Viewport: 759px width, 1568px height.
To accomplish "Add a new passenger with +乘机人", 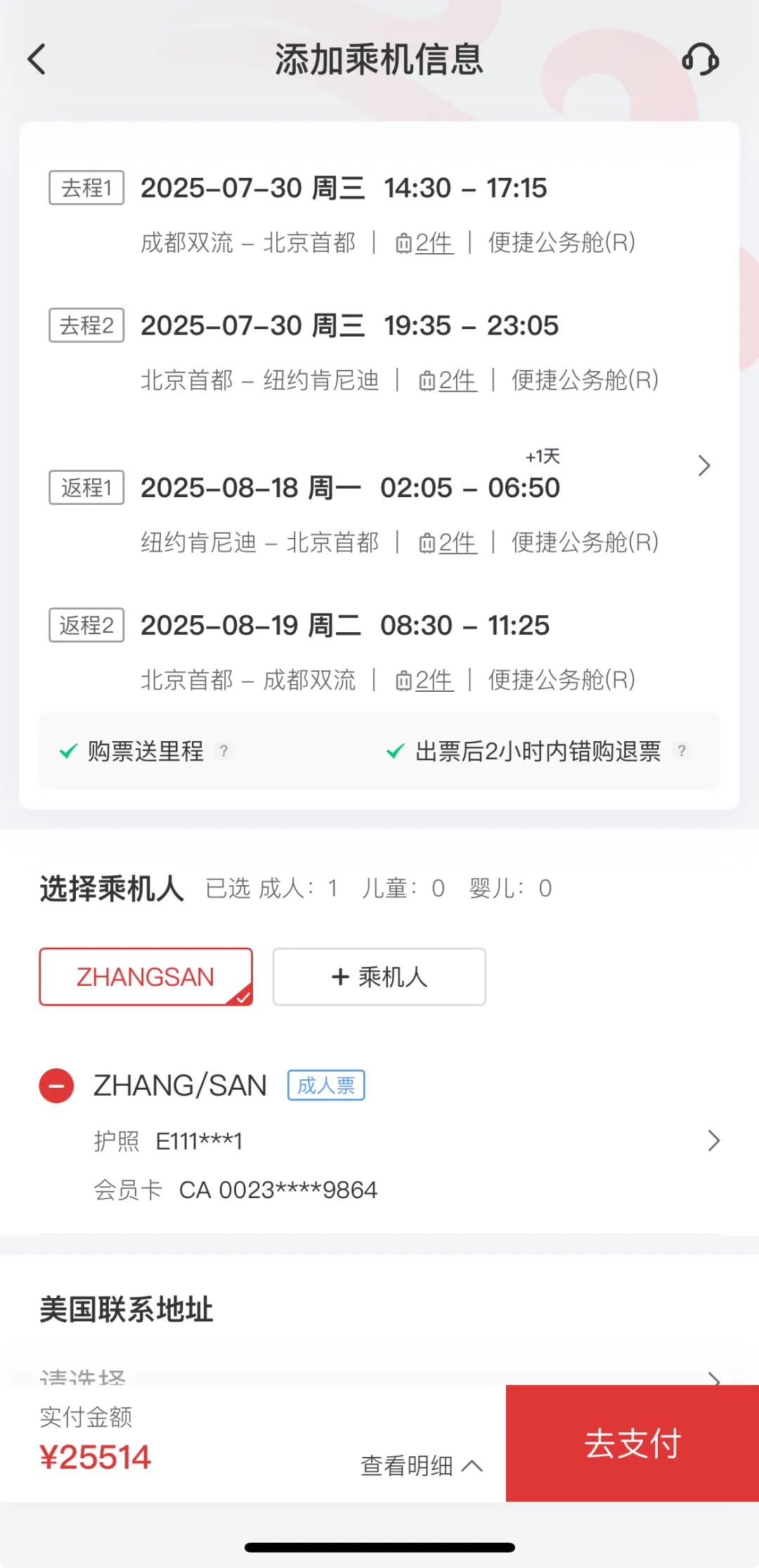I will pos(379,977).
